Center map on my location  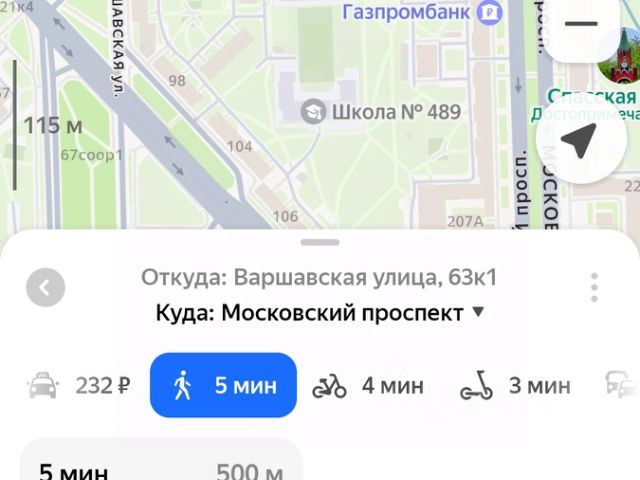pyautogui.click(x=580, y=145)
